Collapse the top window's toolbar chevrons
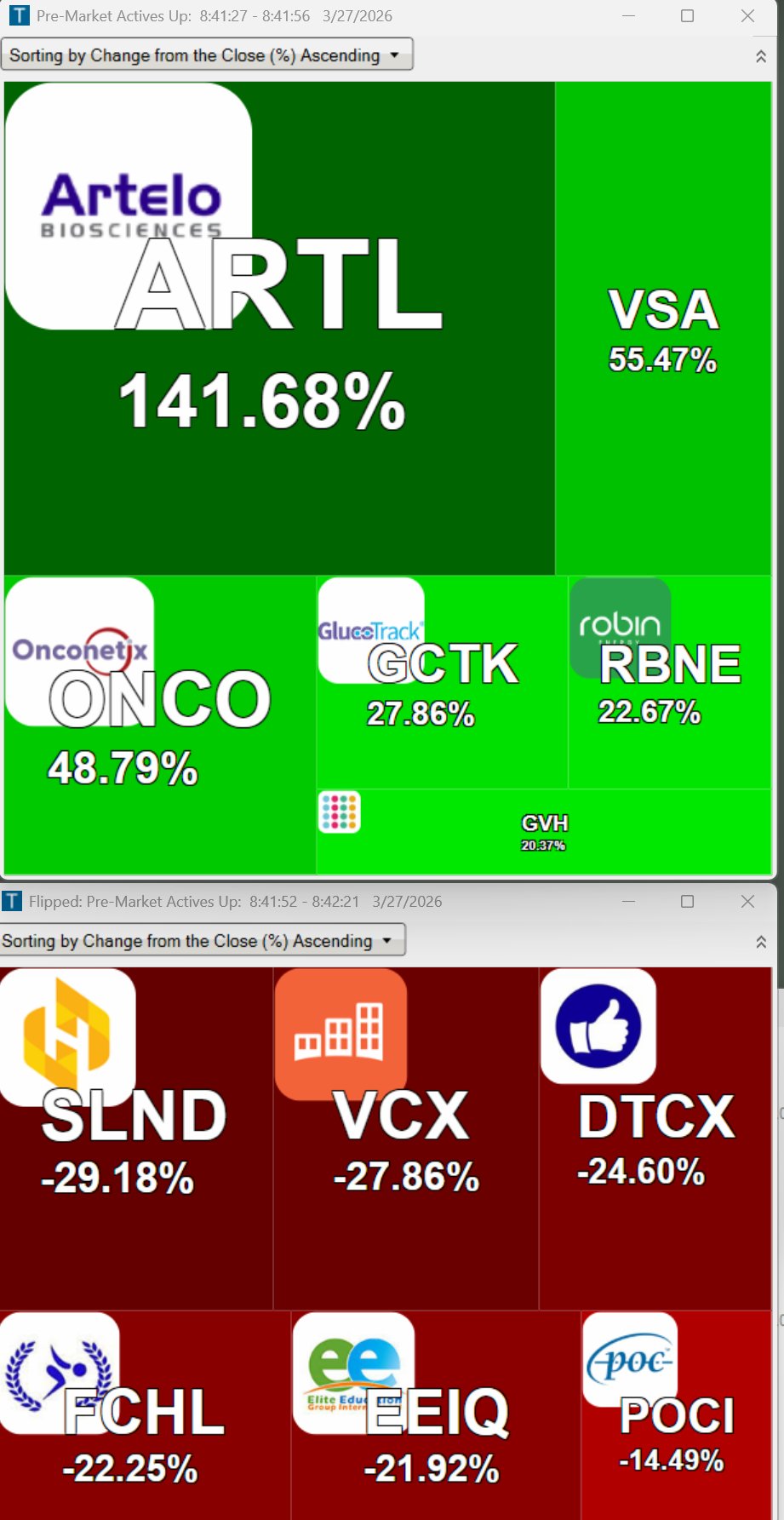 (x=760, y=56)
